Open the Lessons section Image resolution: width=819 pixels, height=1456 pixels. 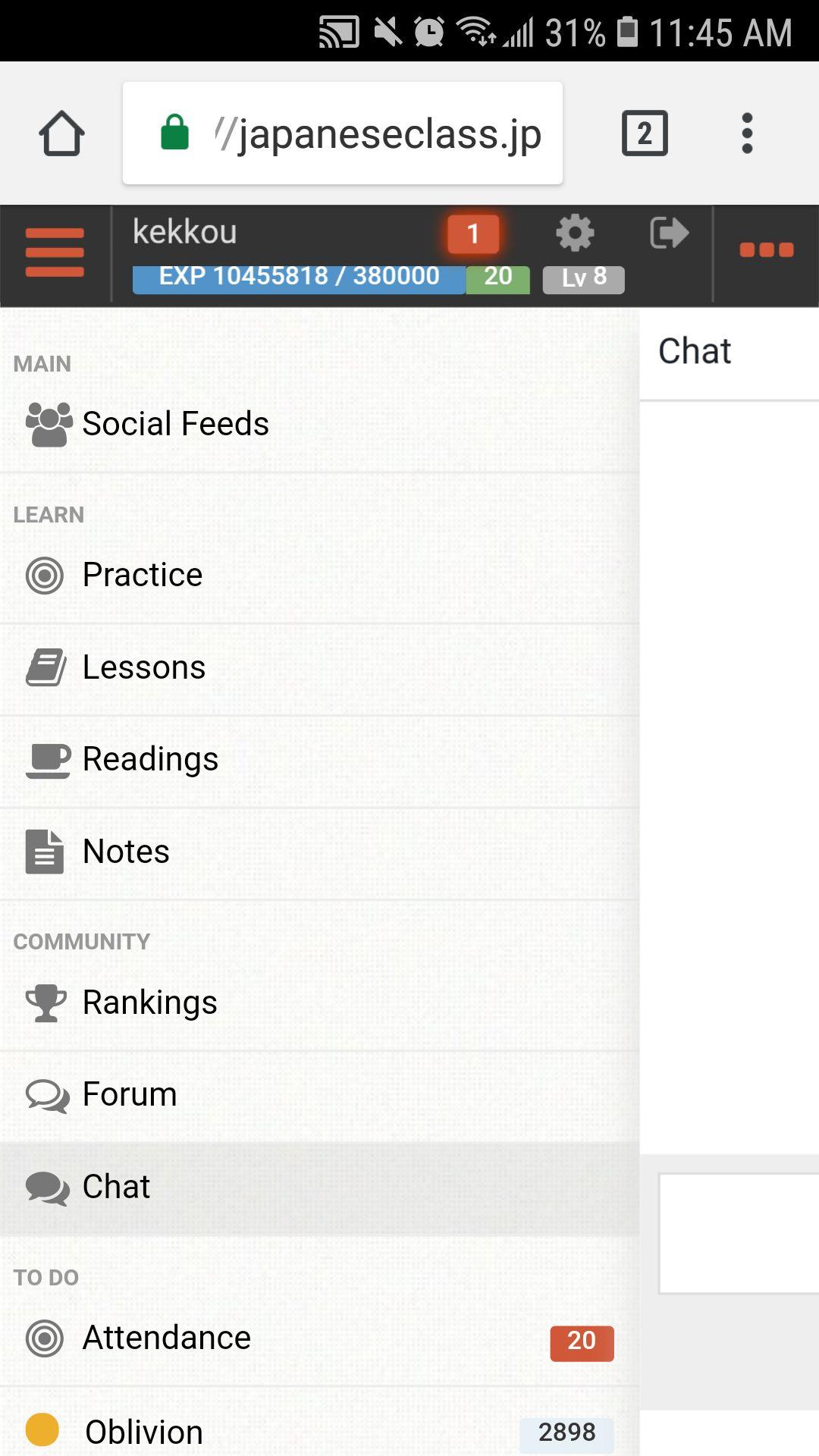pos(144,667)
